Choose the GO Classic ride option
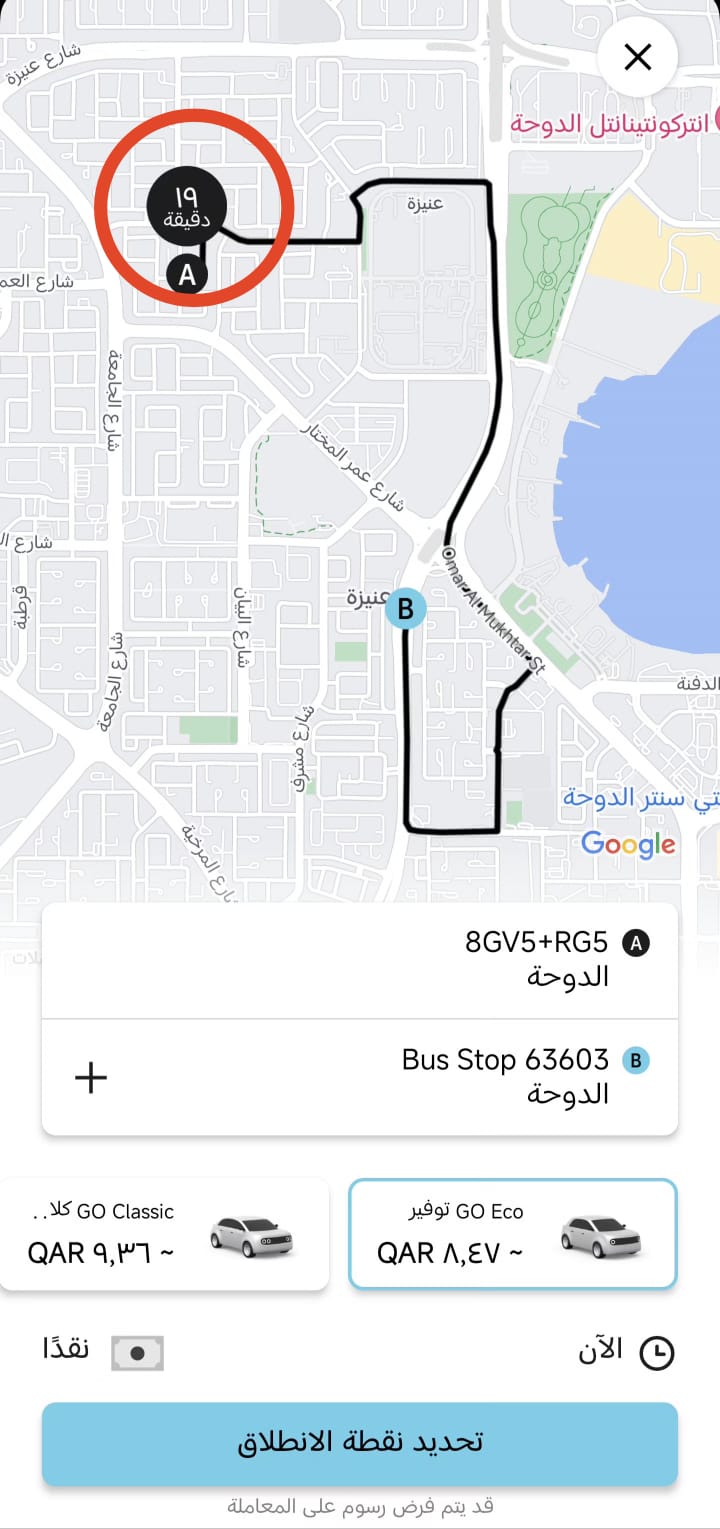Image resolution: width=720 pixels, height=1529 pixels. [164, 1234]
